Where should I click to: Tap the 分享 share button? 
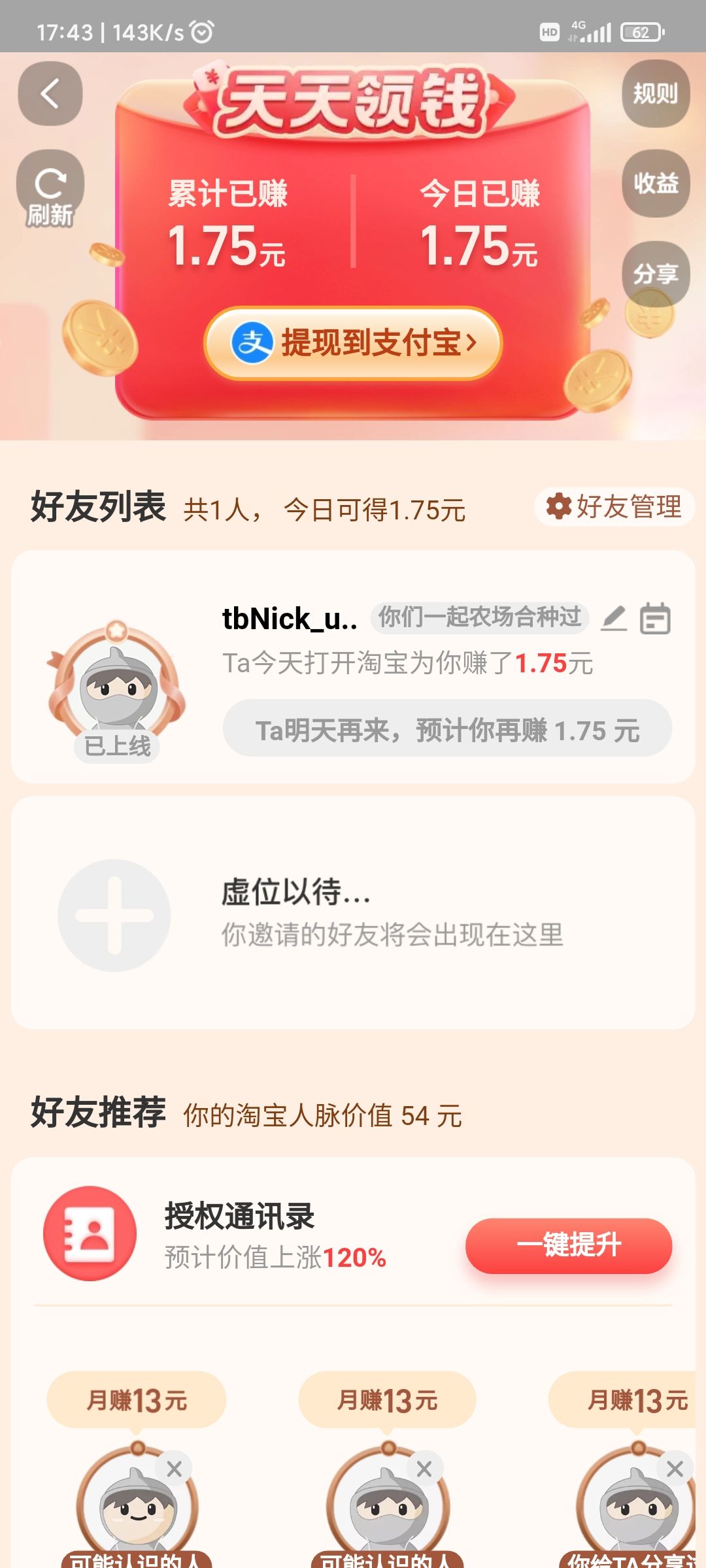coord(656,274)
